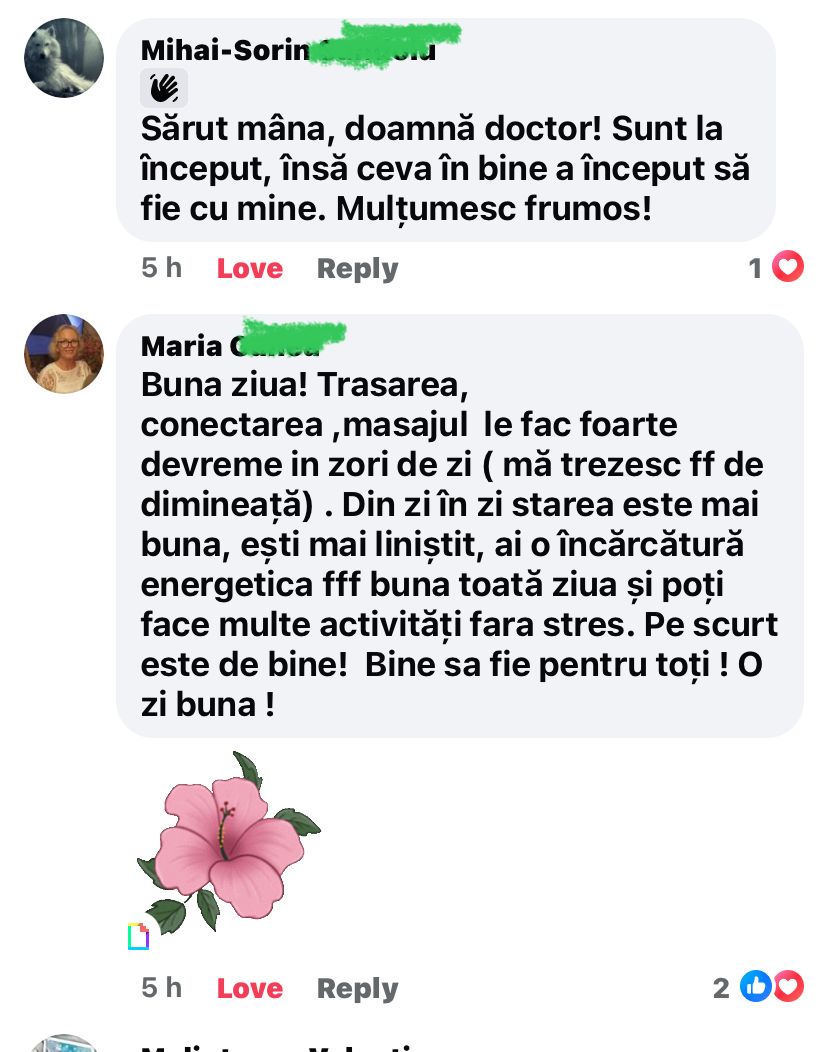Open Maria's profile picture

pos(63,354)
